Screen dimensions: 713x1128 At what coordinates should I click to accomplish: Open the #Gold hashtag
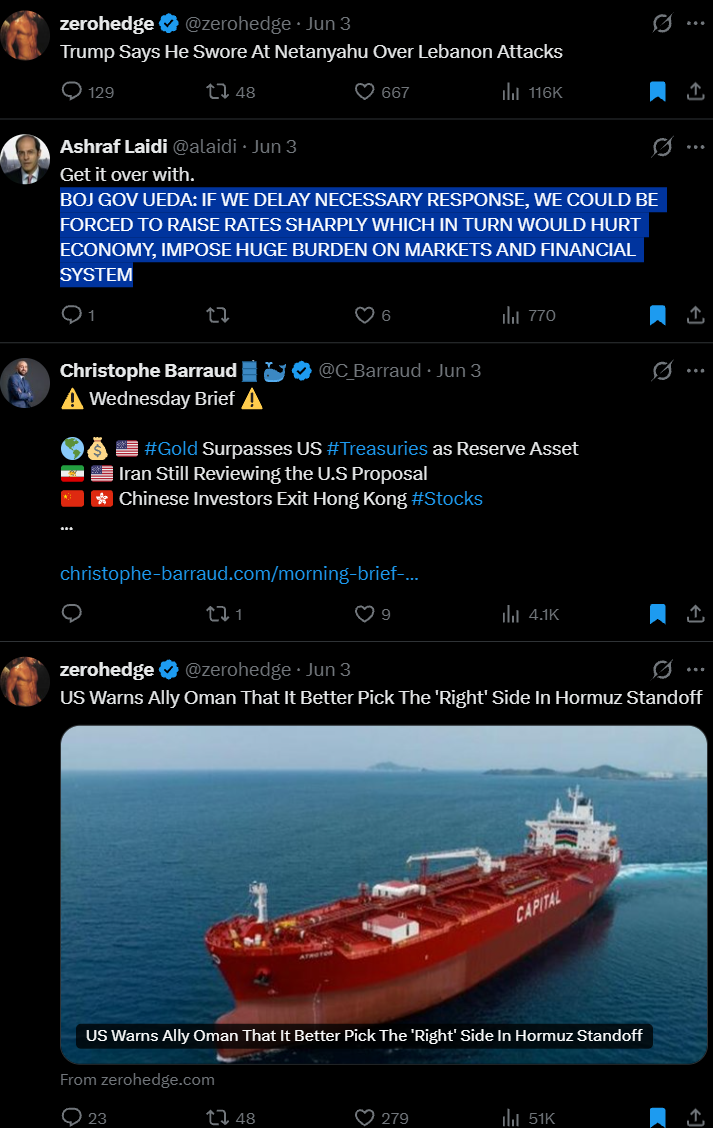(171, 449)
